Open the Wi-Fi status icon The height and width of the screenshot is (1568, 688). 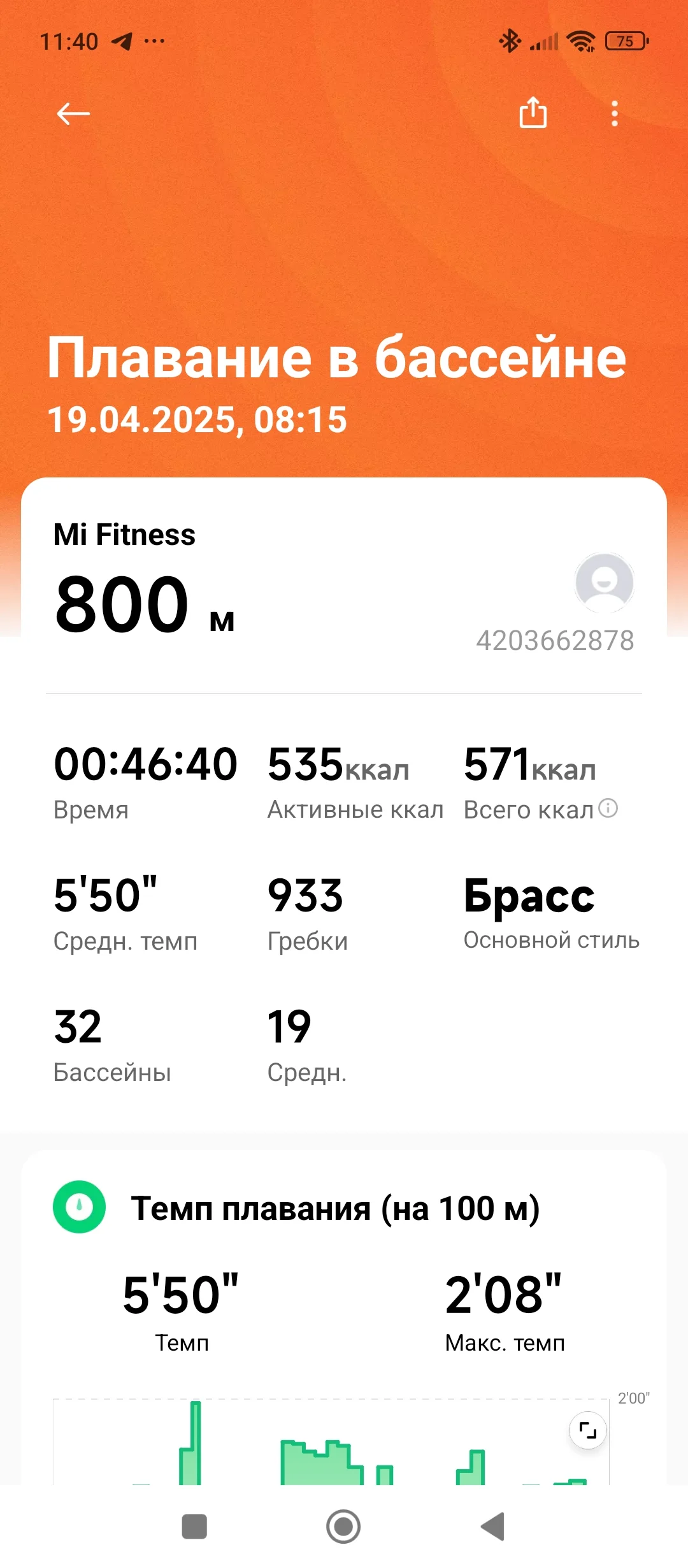point(581,41)
